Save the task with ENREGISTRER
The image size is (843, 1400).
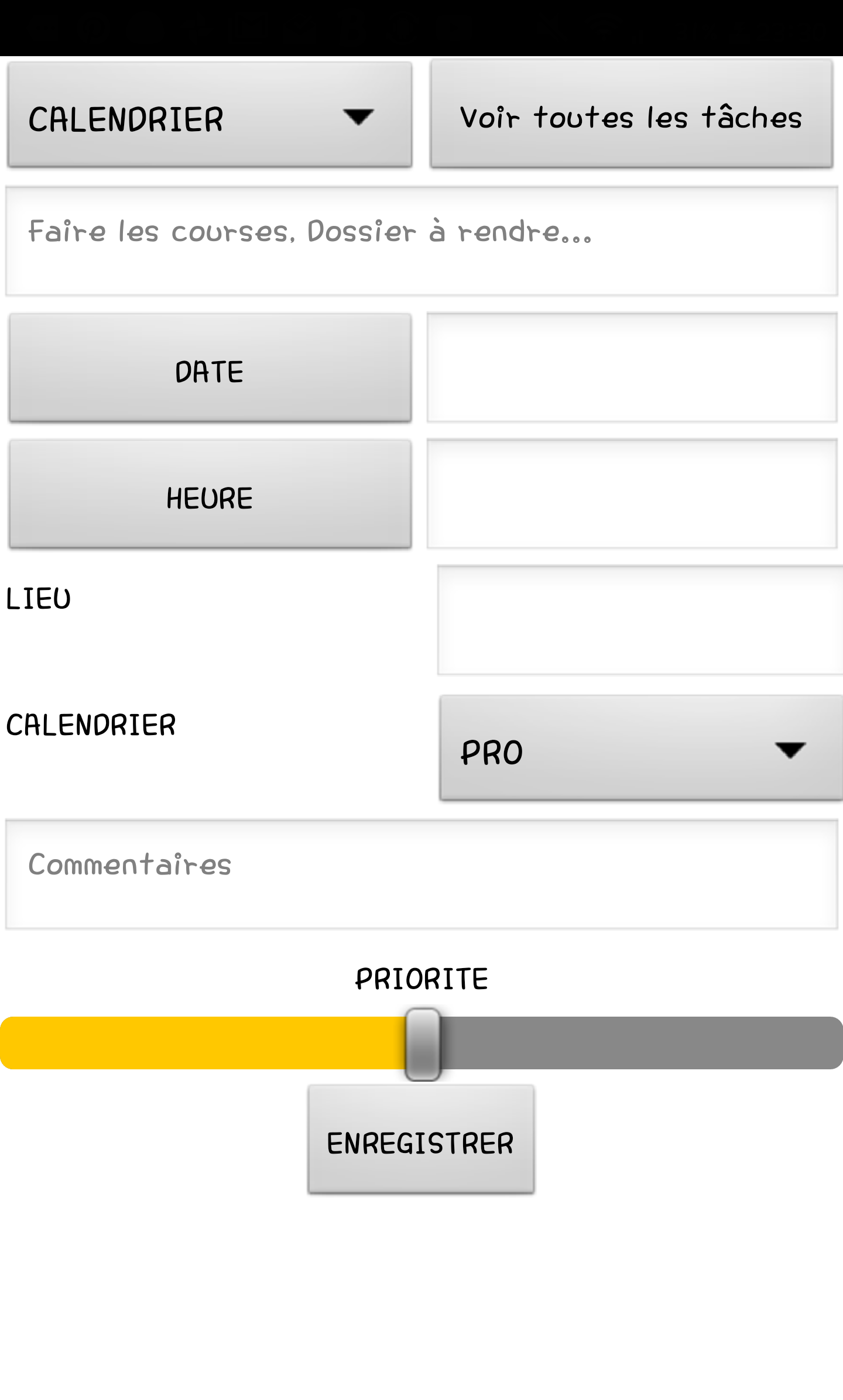tap(421, 1140)
